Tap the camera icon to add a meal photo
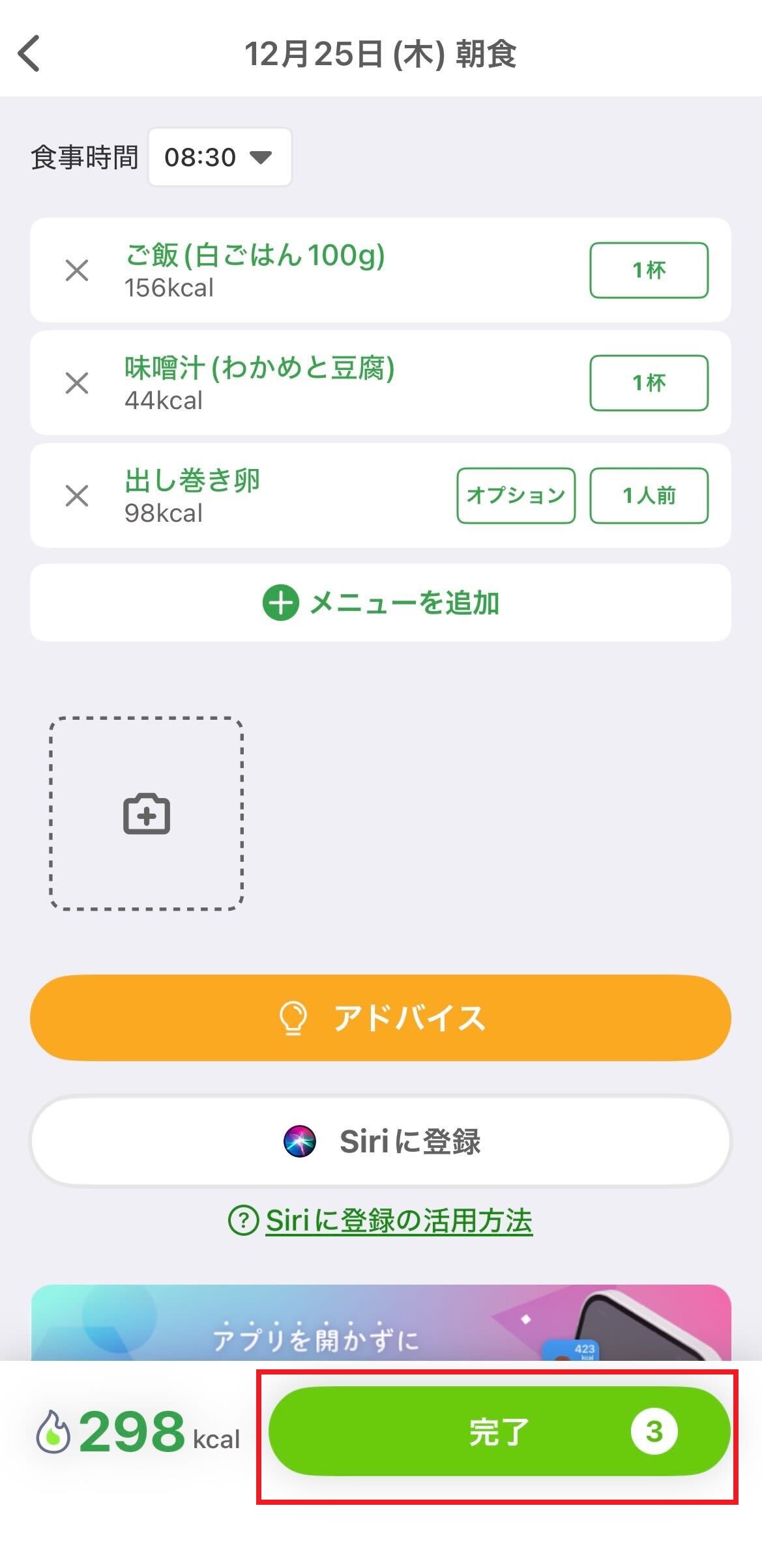 point(147,814)
